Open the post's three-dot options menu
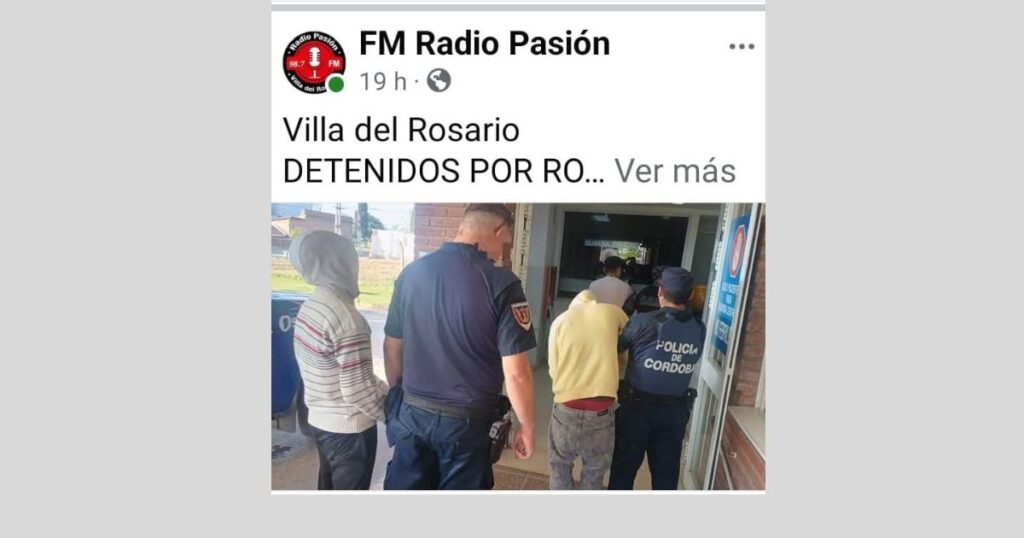The width and height of the screenshot is (1024, 538). (x=741, y=46)
